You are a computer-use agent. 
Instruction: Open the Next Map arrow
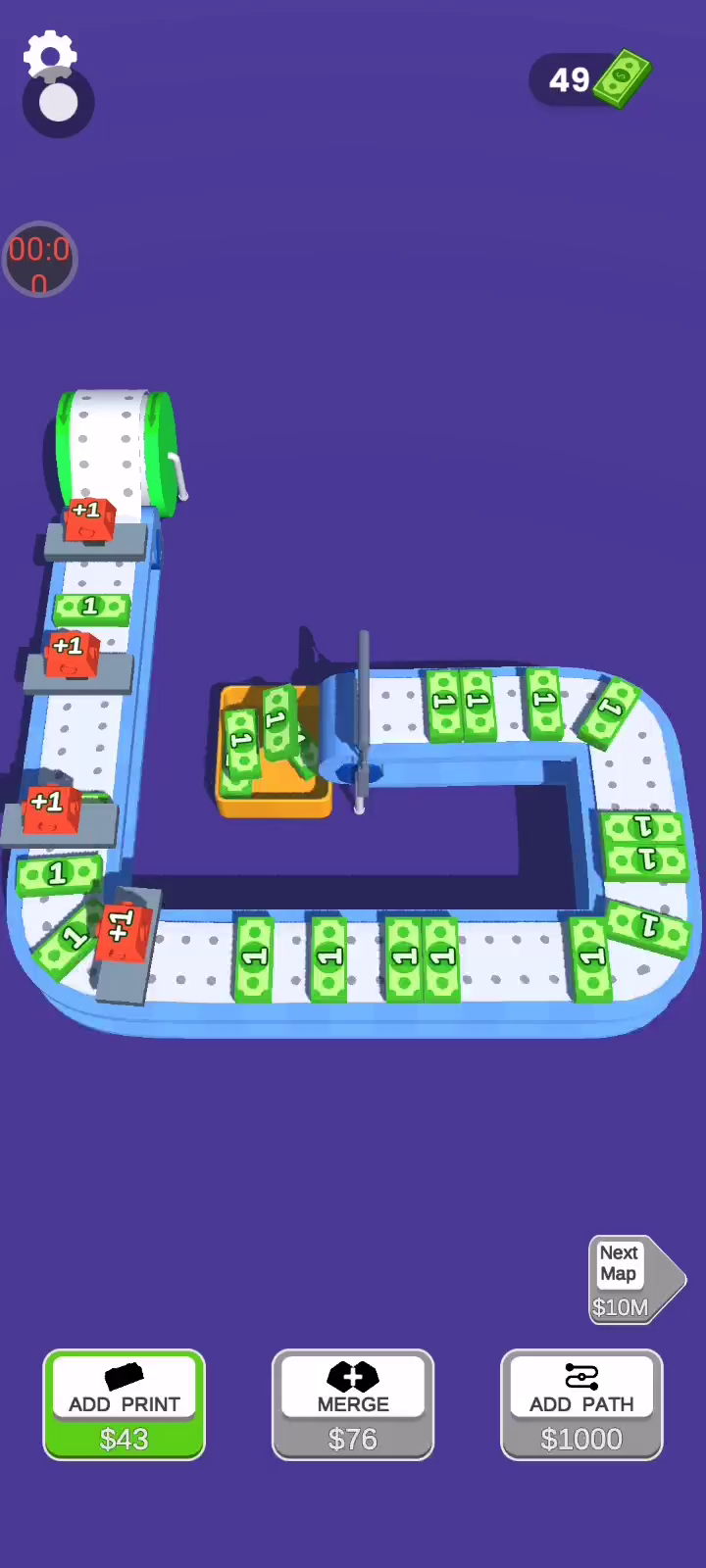tap(632, 1280)
